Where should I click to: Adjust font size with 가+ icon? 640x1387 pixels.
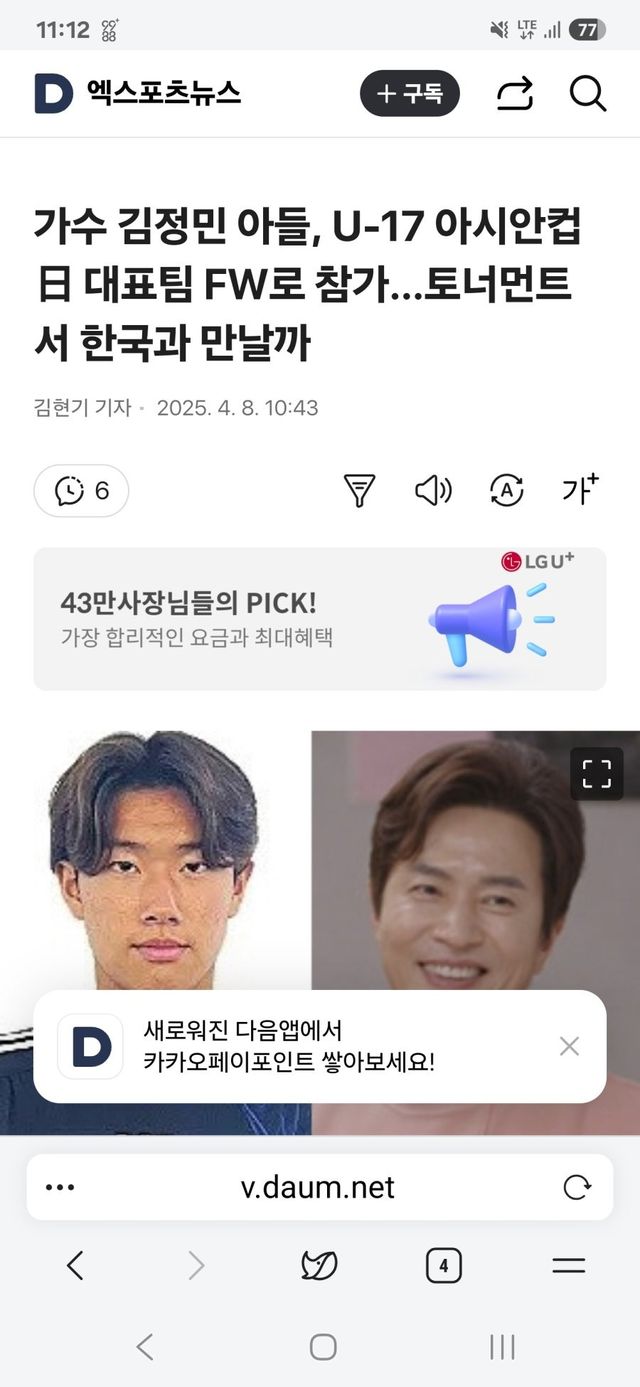(x=580, y=489)
